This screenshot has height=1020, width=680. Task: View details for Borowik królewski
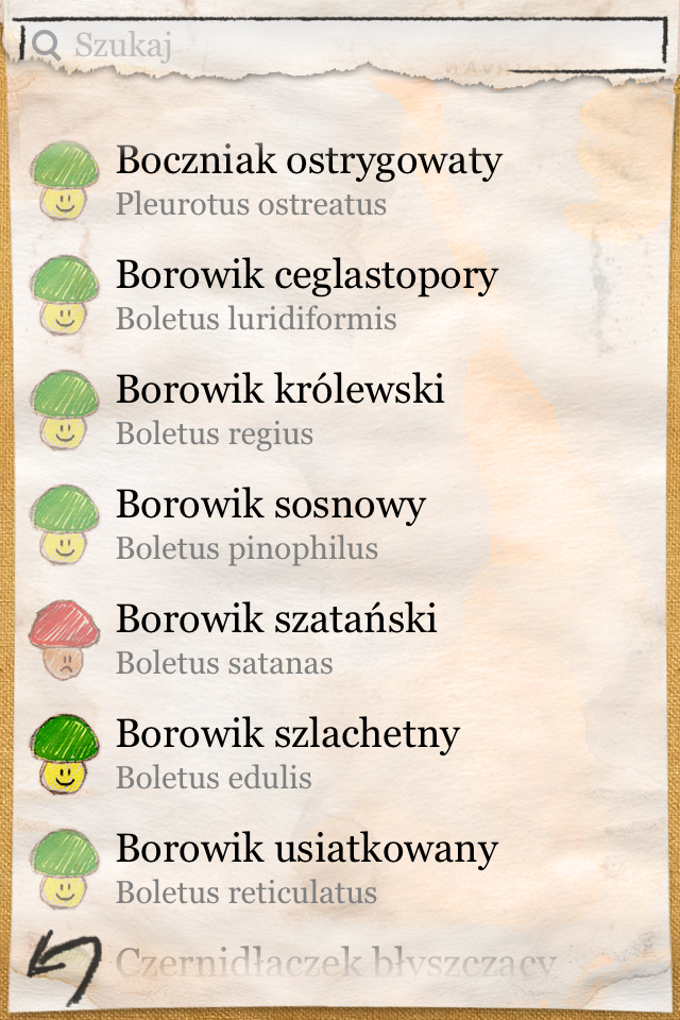click(280, 409)
